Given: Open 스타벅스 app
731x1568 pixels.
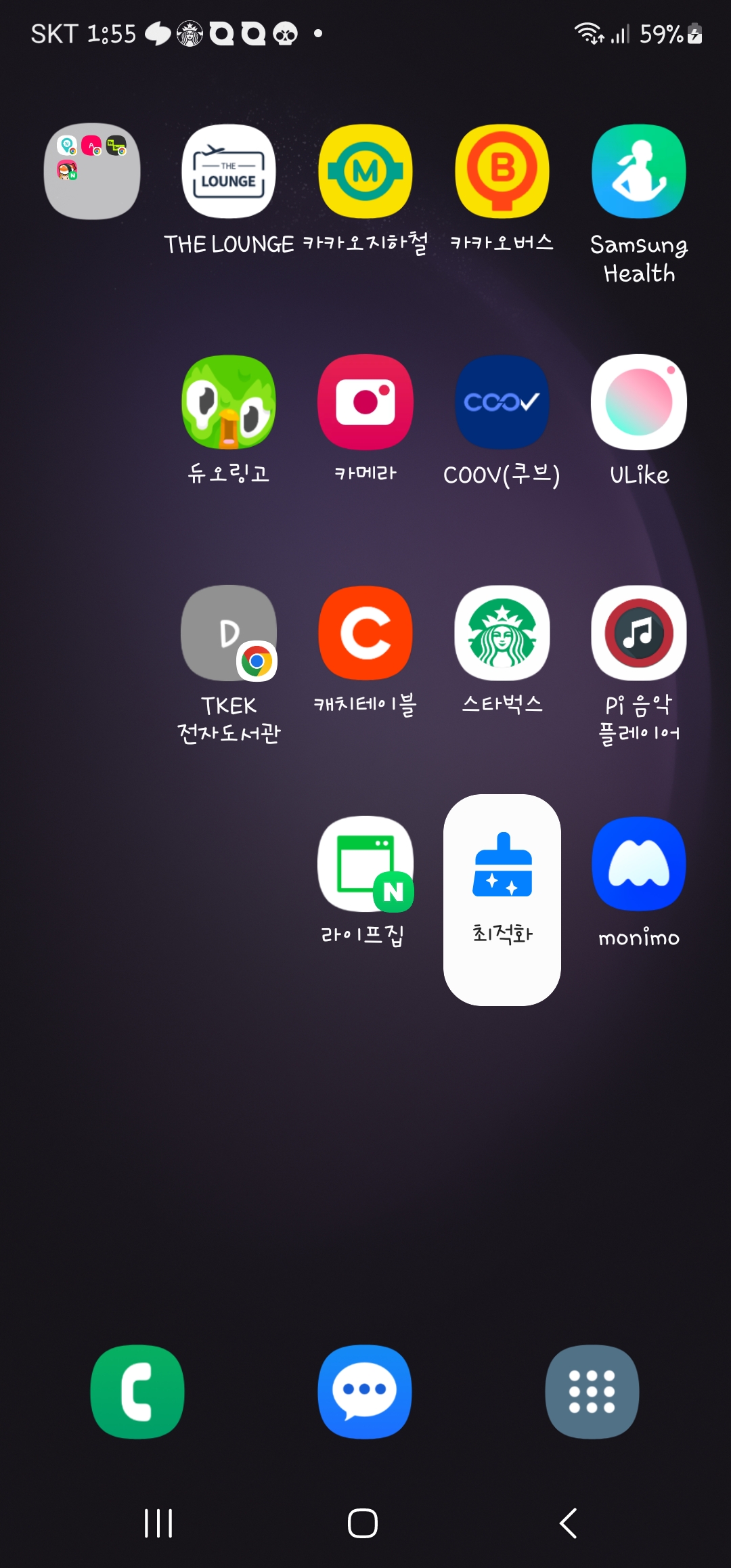Looking at the screenshot, I should (502, 634).
